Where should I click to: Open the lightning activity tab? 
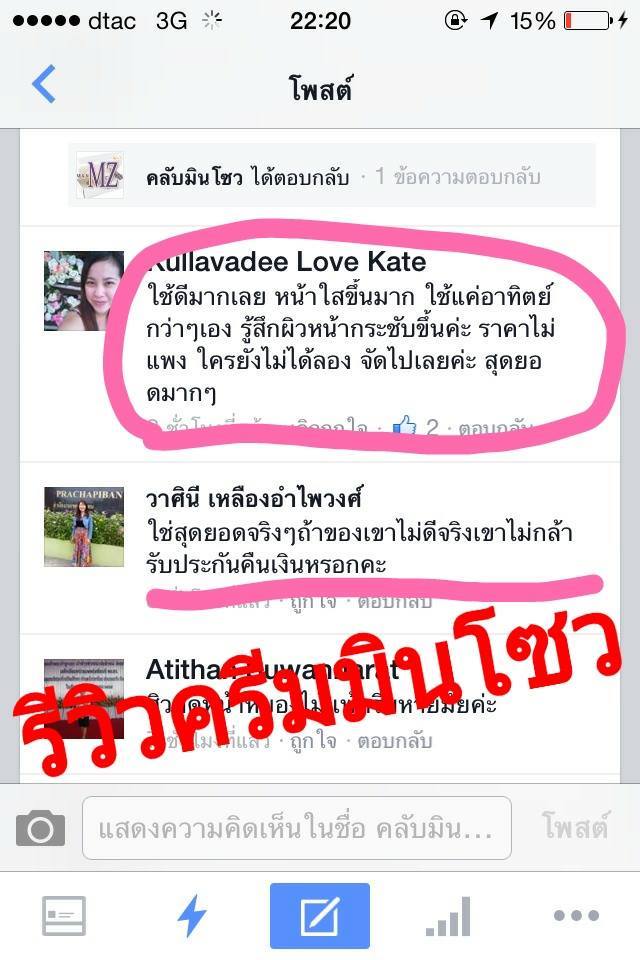[x=191, y=916]
